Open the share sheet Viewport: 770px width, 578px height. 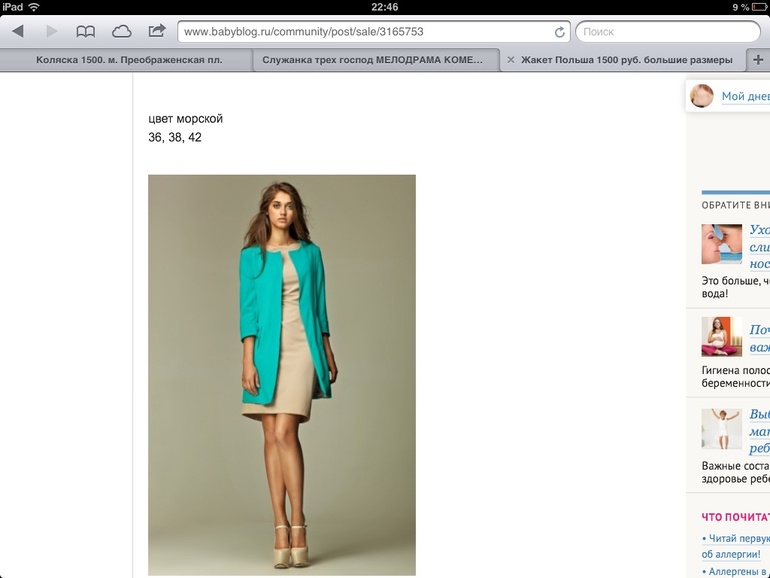pos(157,32)
